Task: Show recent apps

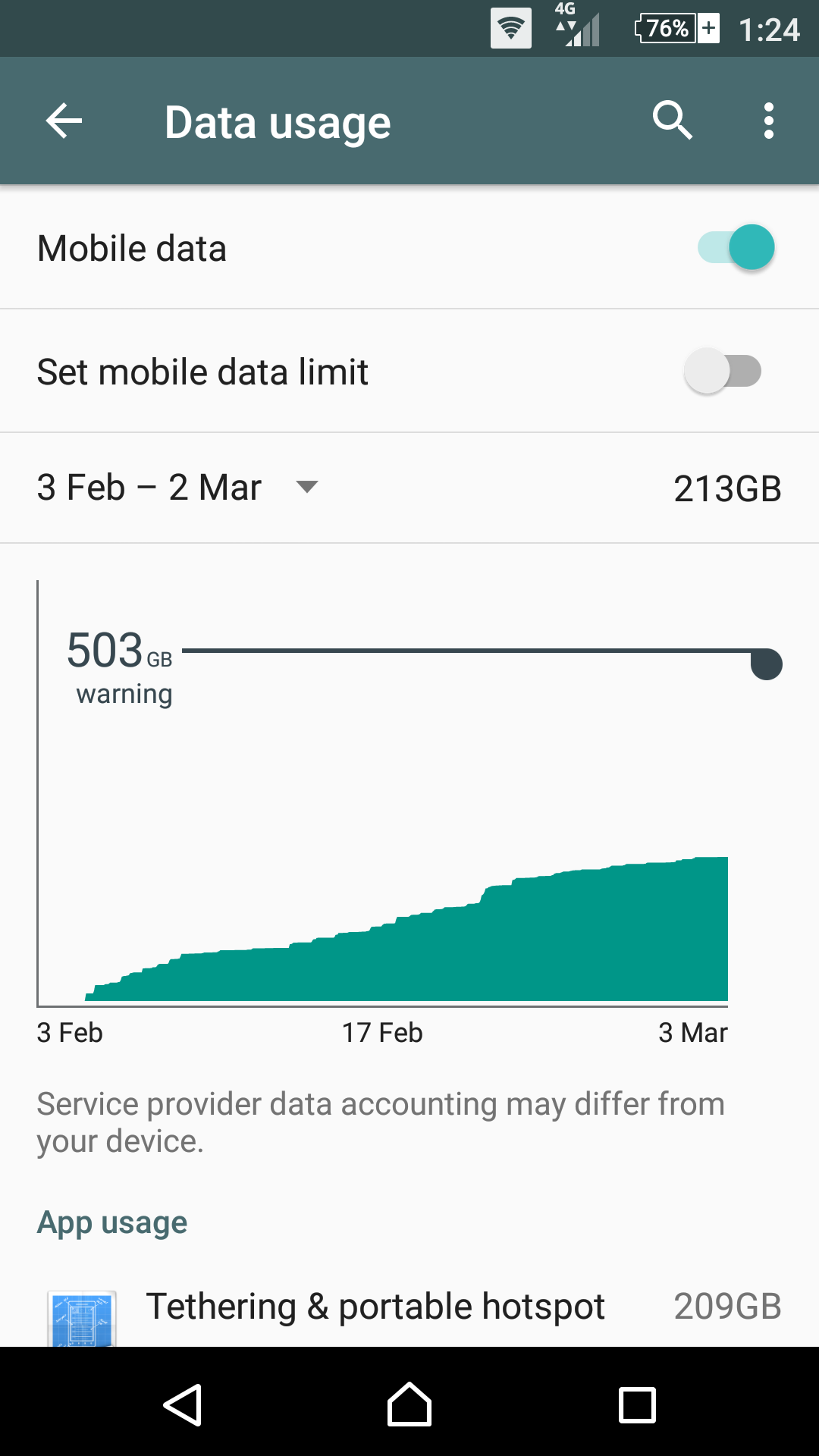Action: [x=637, y=1404]
